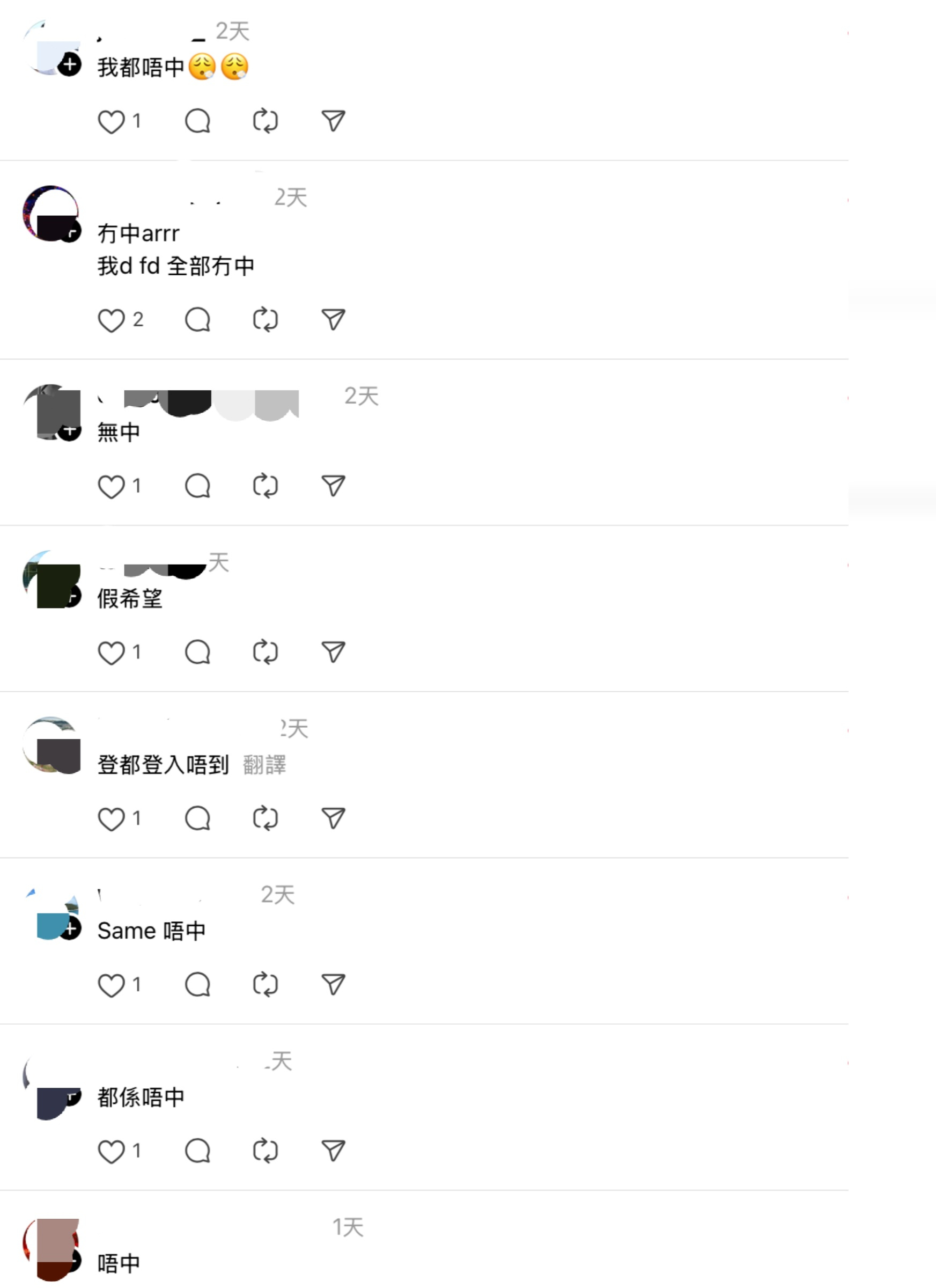Reply to the comment 都係唔中

click(x=197, y=1151)
